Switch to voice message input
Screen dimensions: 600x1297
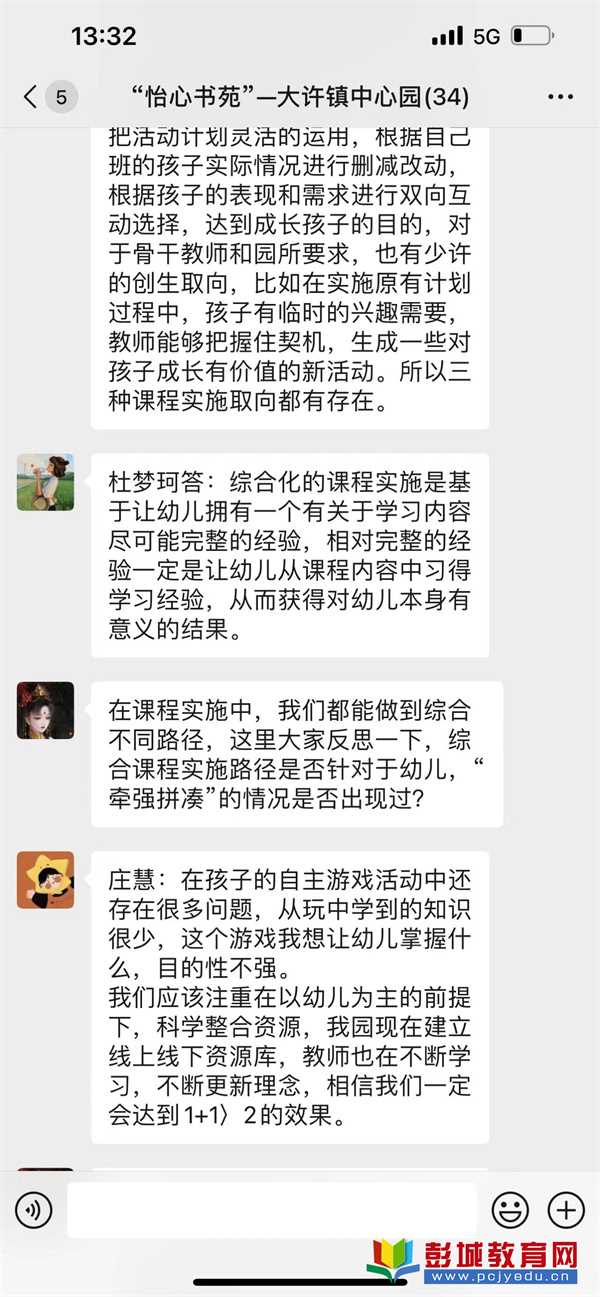34,1210
